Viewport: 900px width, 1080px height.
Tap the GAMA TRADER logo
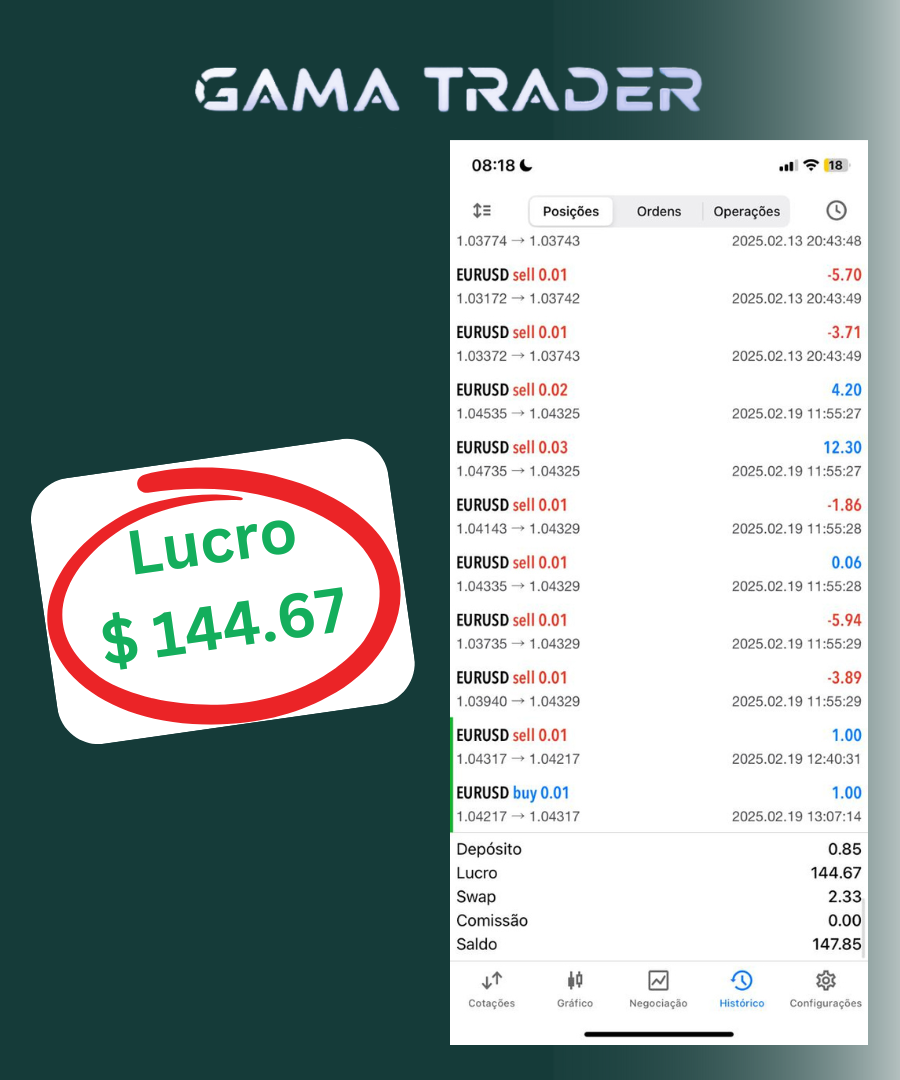click(450, 90)
